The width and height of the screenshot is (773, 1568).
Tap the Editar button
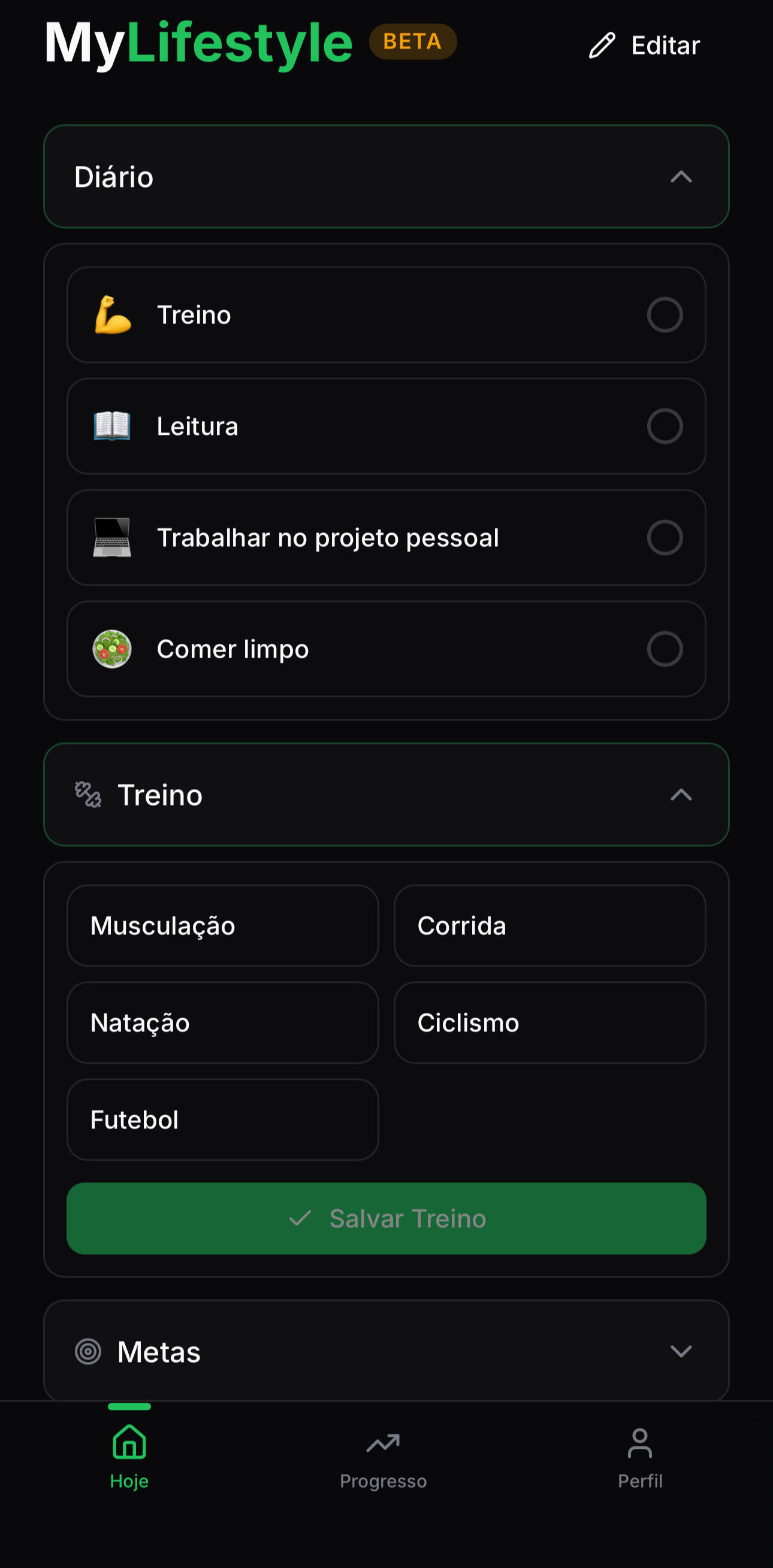[645, 46]
